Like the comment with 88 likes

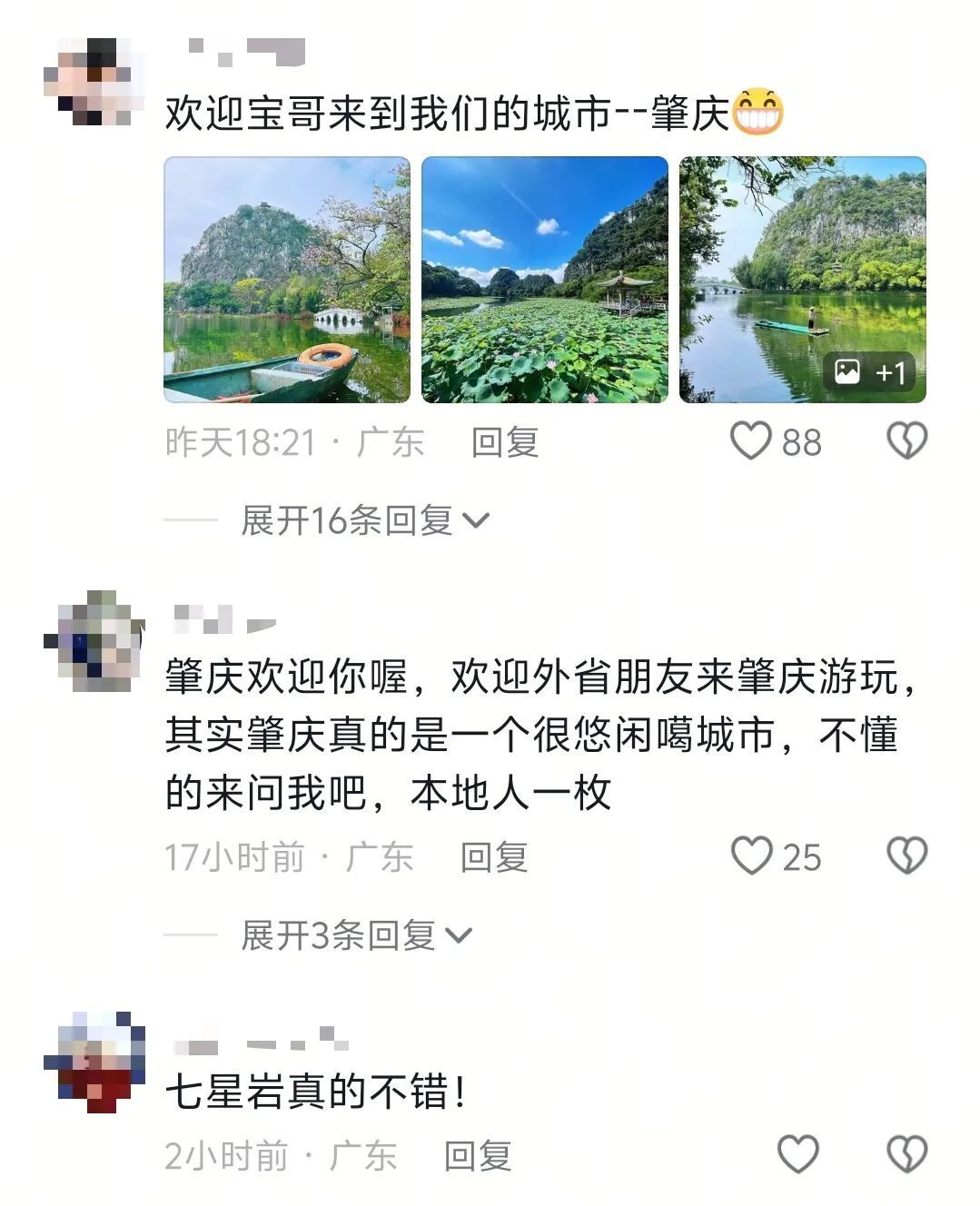(x=752, y=441)
